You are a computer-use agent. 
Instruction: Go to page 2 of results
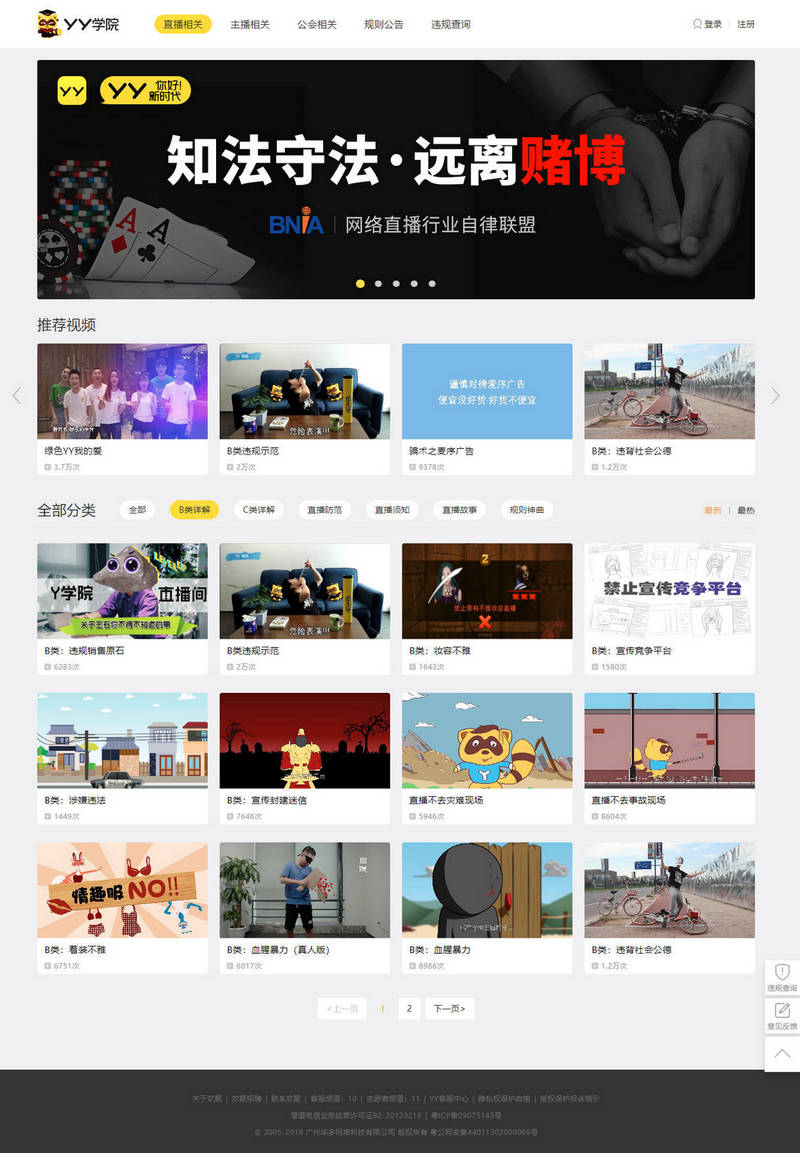pos(408,1009)
